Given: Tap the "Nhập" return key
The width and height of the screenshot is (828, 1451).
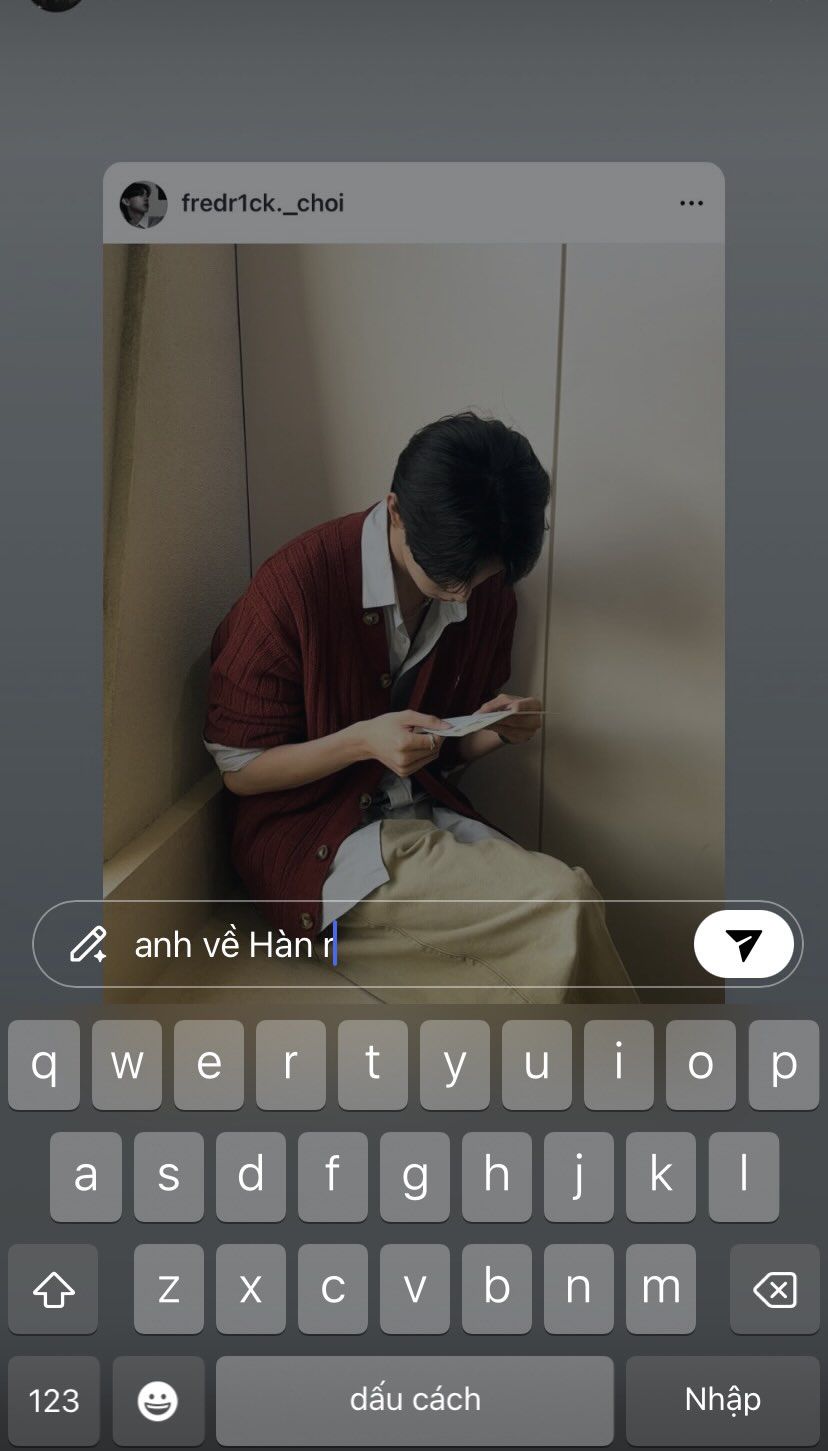Looking at the screenshot, I should [722, 1400].
